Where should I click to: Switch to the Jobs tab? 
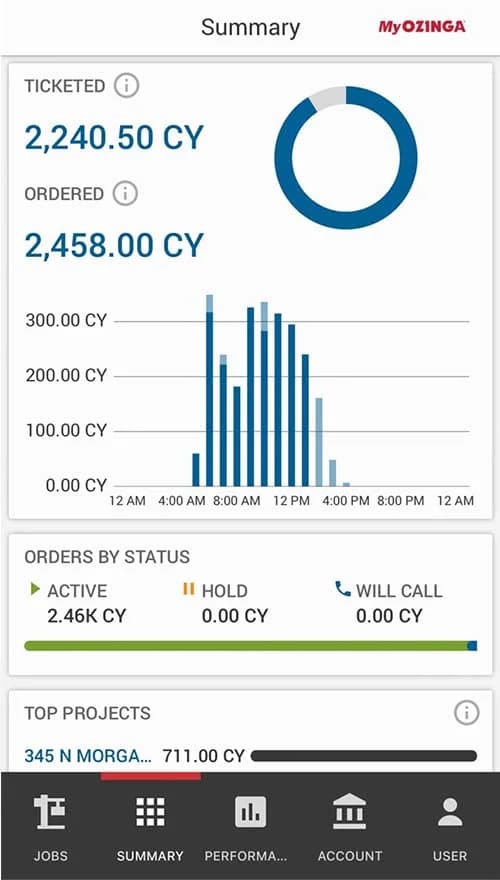51,827
